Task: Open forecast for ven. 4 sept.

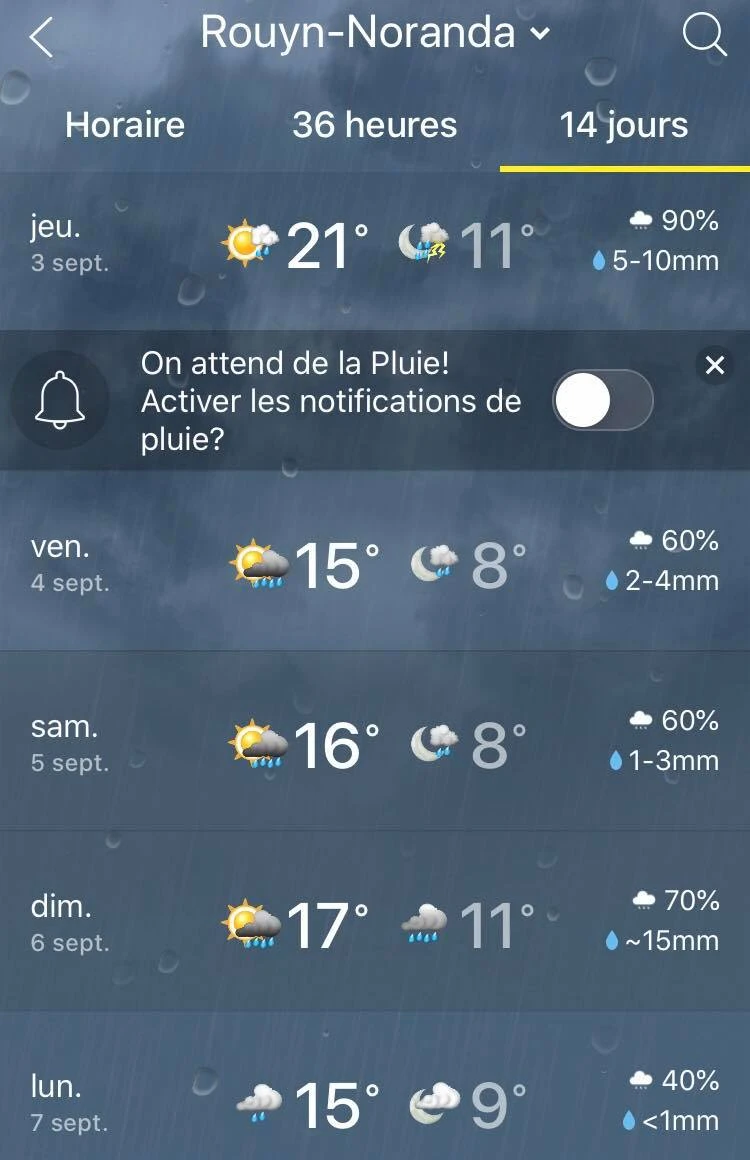Action: click(375, 563)
